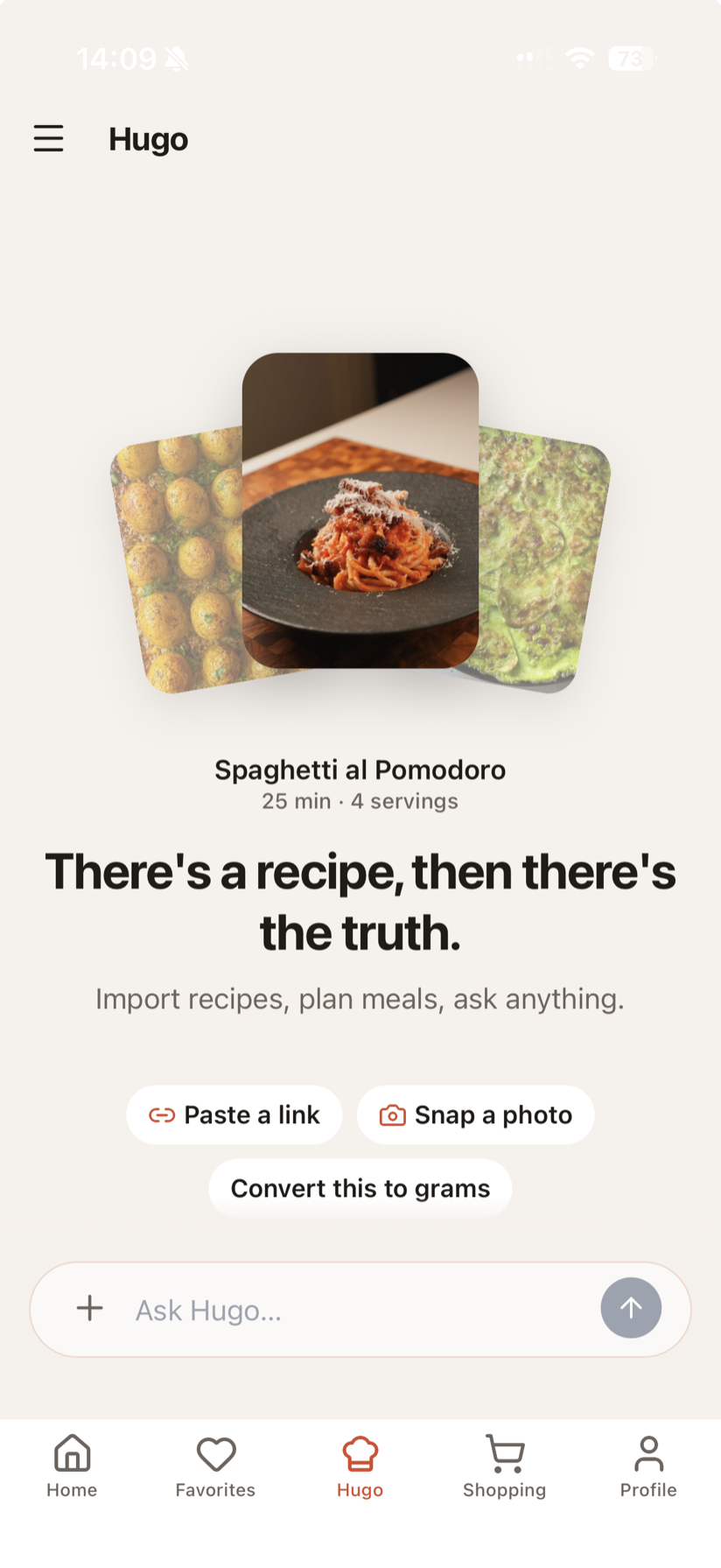Screen dimensions: 721x1568
Task: Select the Hugo tab
Action: click(360, 1466)
